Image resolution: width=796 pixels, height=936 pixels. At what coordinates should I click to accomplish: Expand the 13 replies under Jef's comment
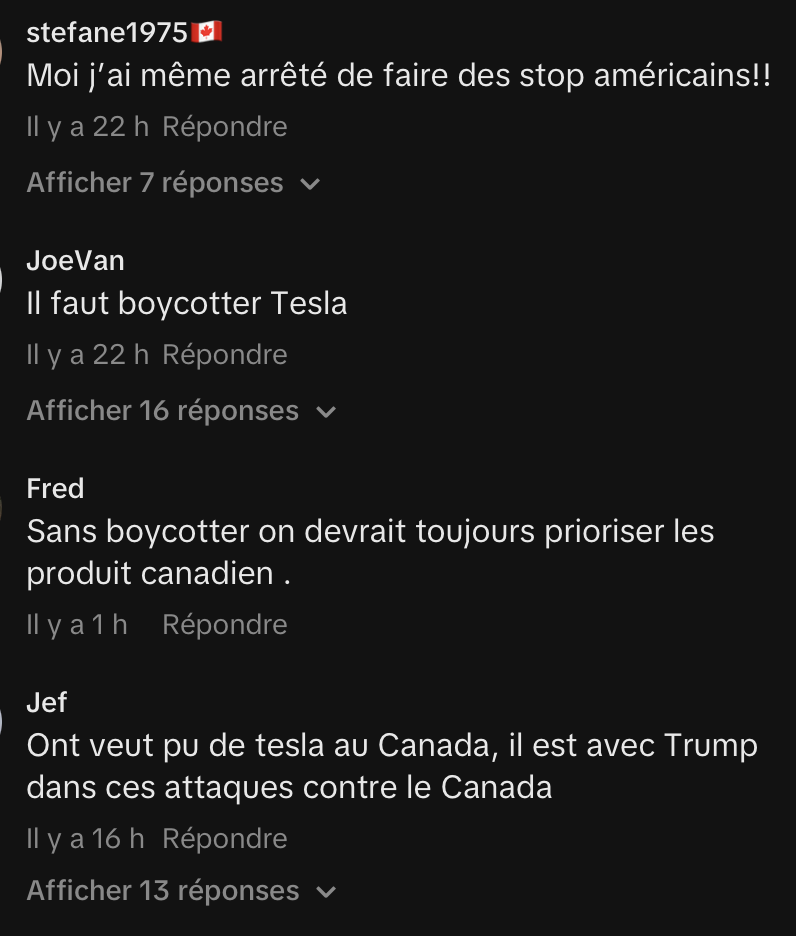[x=161, y=890]
